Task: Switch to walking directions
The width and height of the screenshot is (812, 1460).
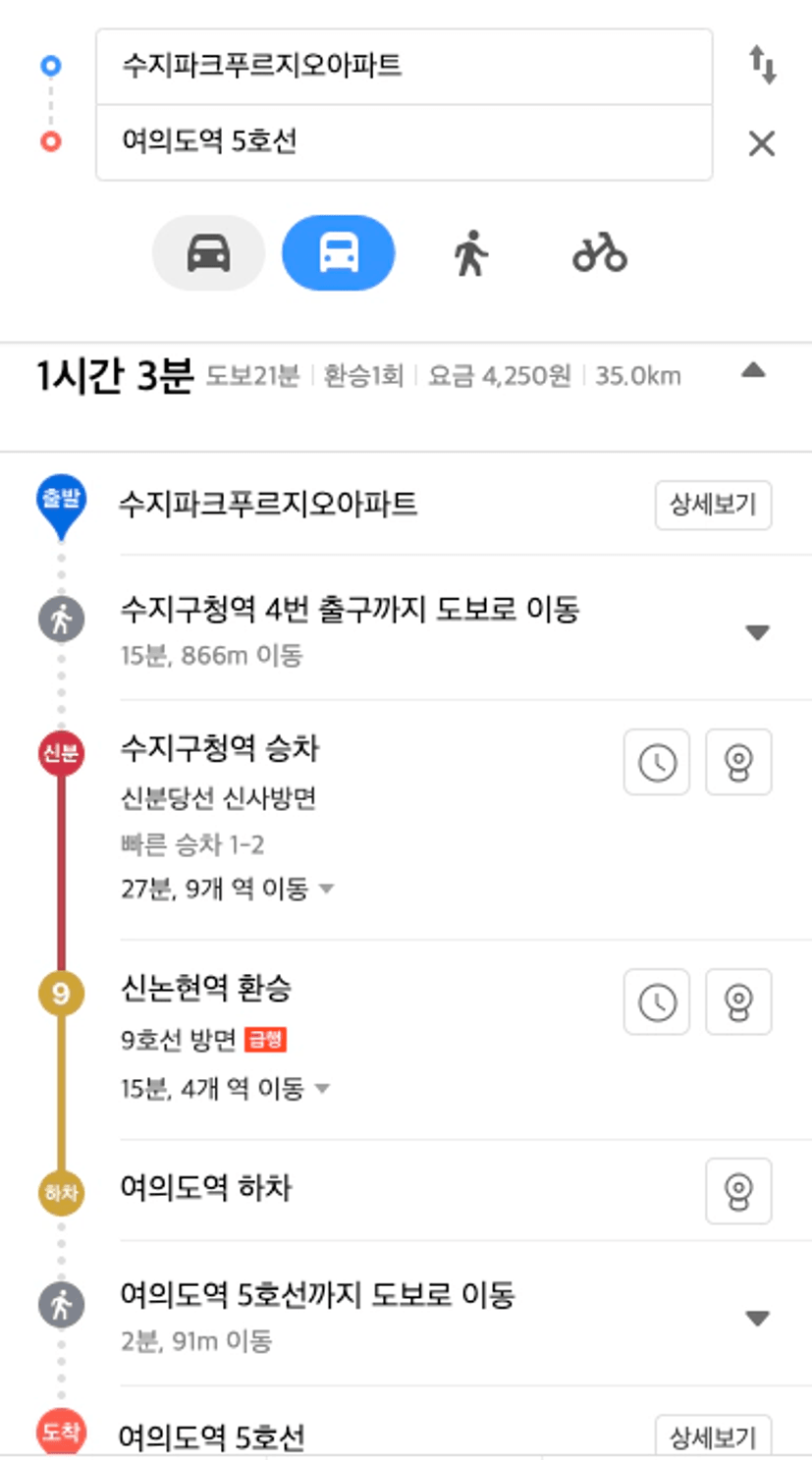Action: pos(470,253)
